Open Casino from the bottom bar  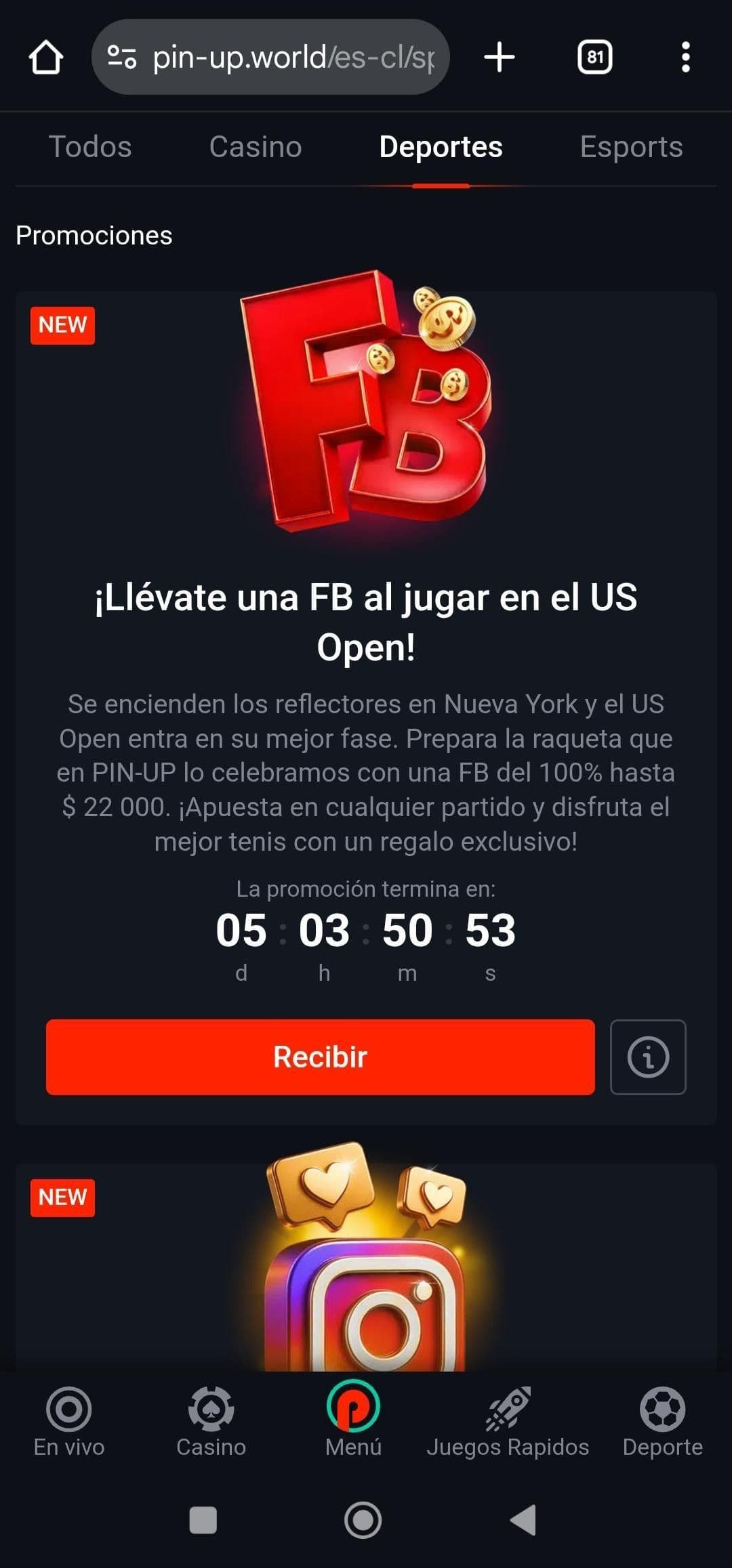(x=211, y=1421)
